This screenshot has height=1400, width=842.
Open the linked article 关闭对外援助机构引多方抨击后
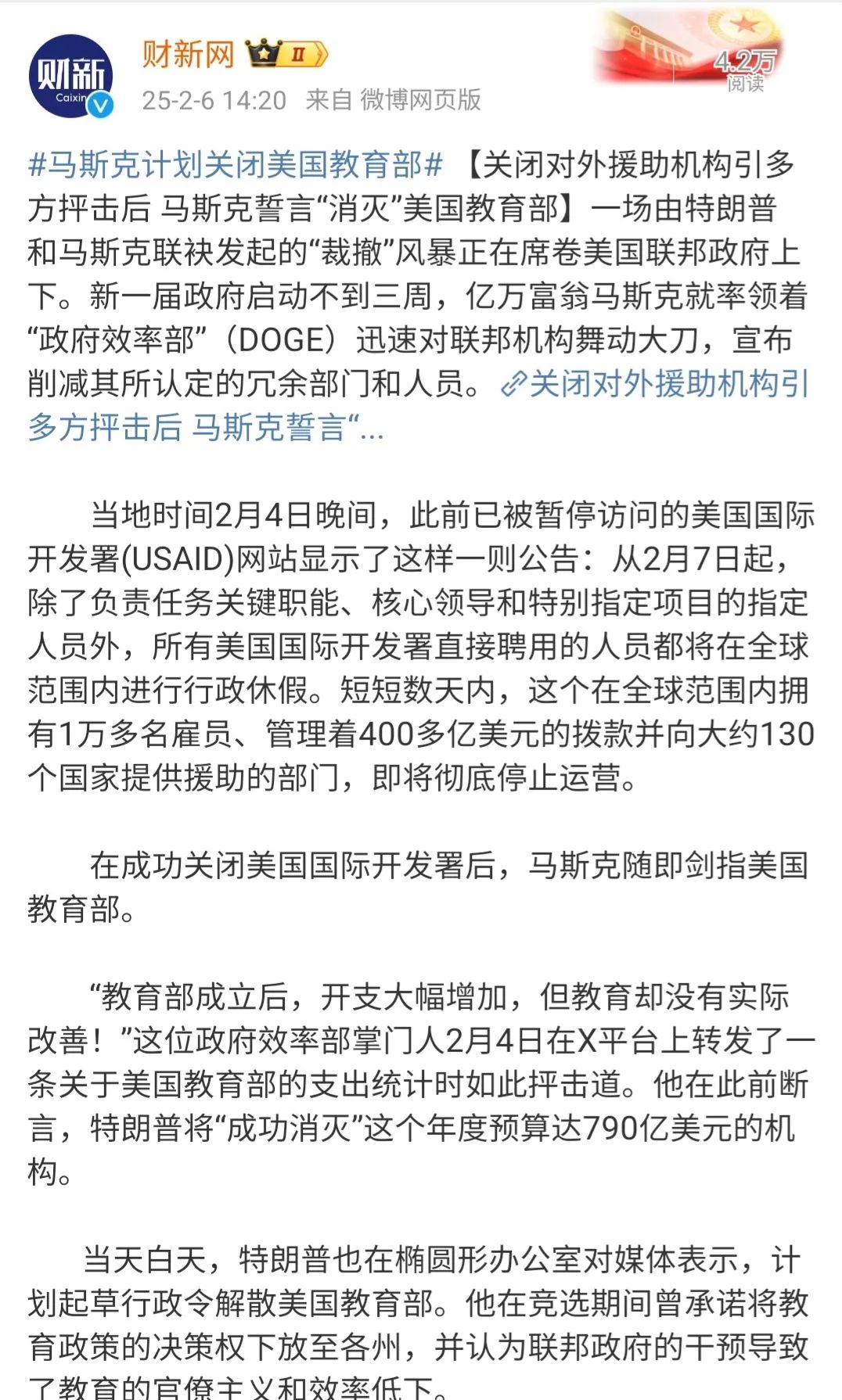[657, 384]
